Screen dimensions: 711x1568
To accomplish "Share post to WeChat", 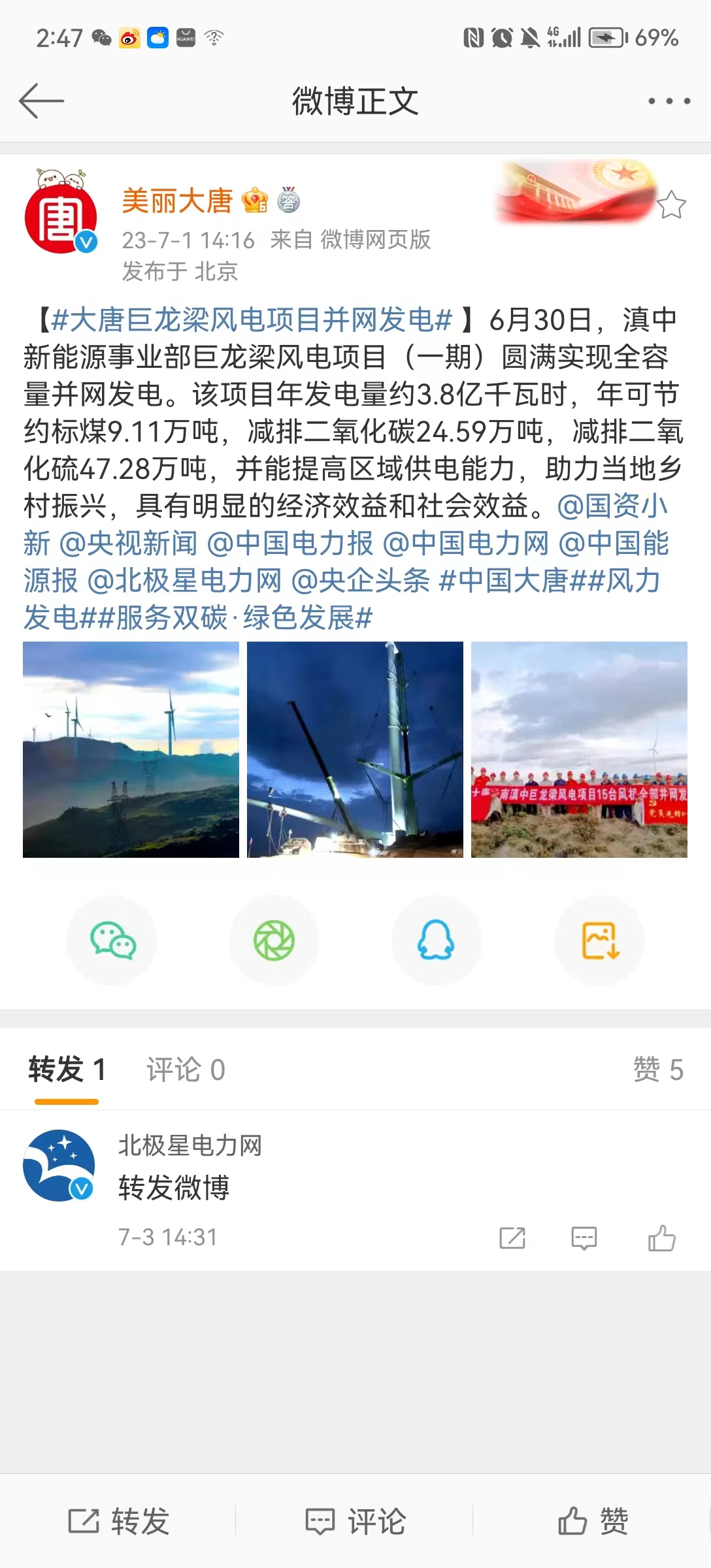I will coord(112,941).
